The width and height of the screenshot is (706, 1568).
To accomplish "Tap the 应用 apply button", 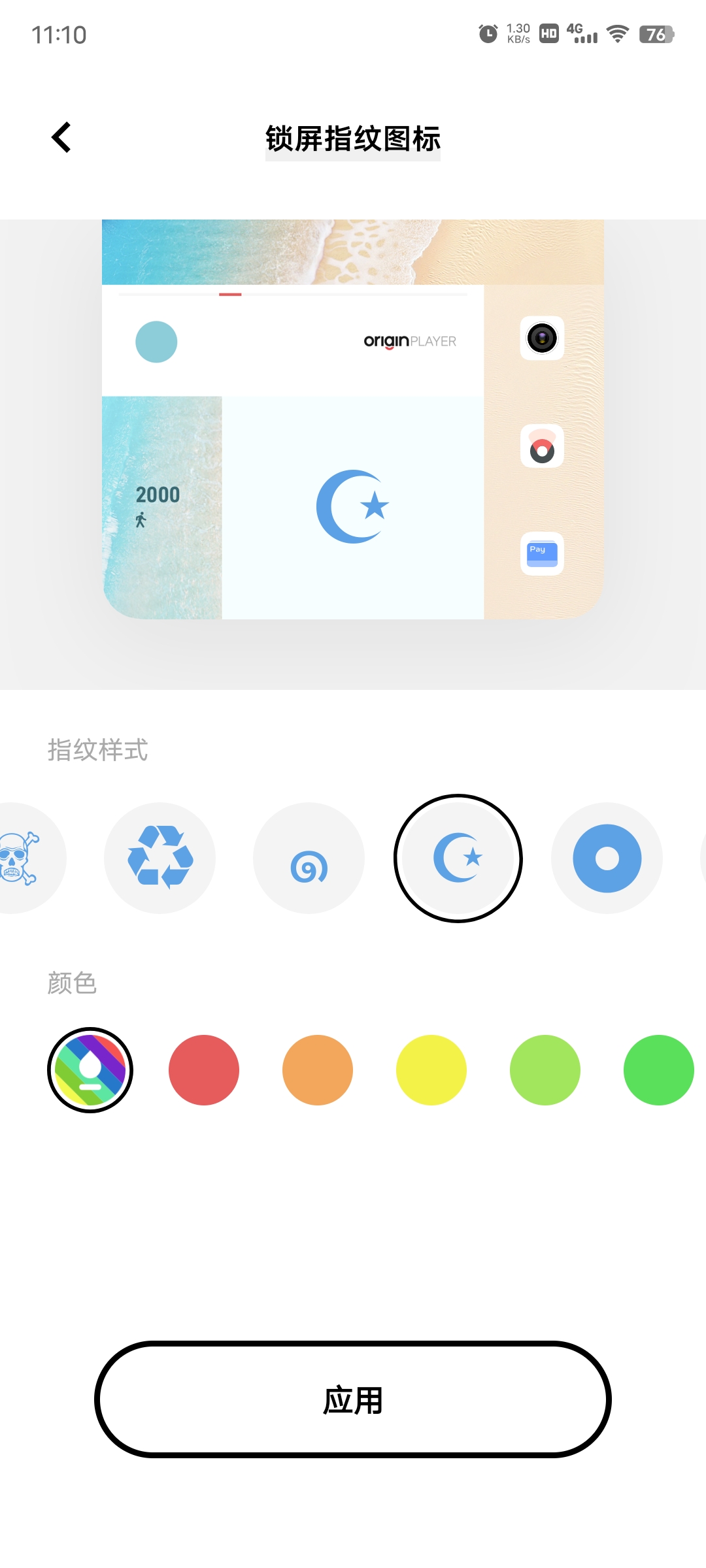I will point(353,1399).
